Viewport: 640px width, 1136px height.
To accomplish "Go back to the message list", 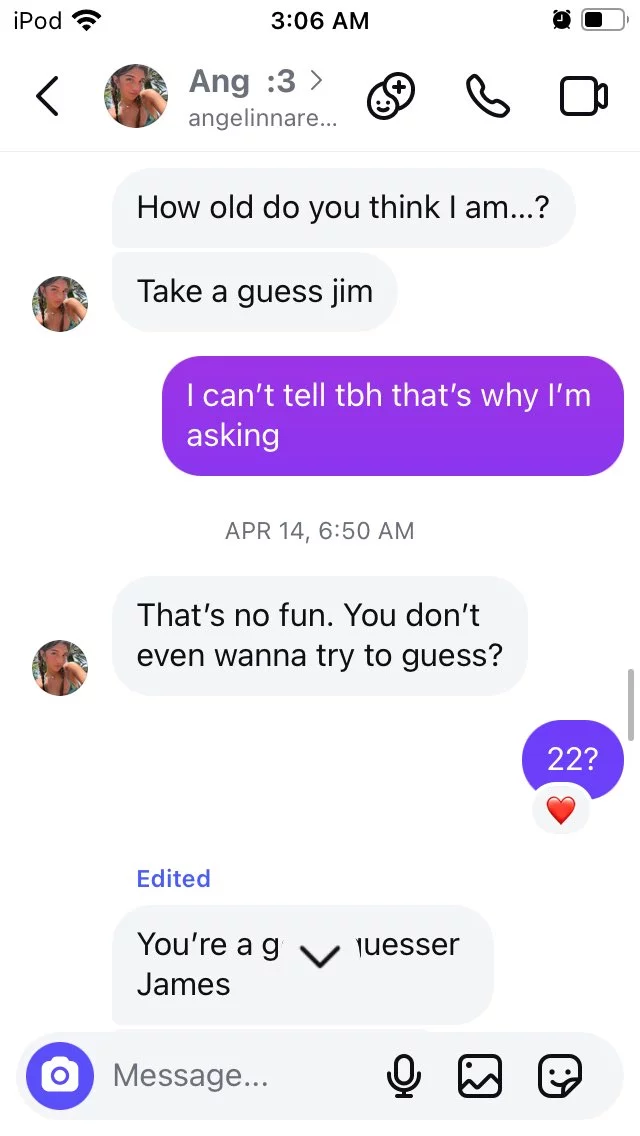I will pyautogui.click(x=47, y=96).
